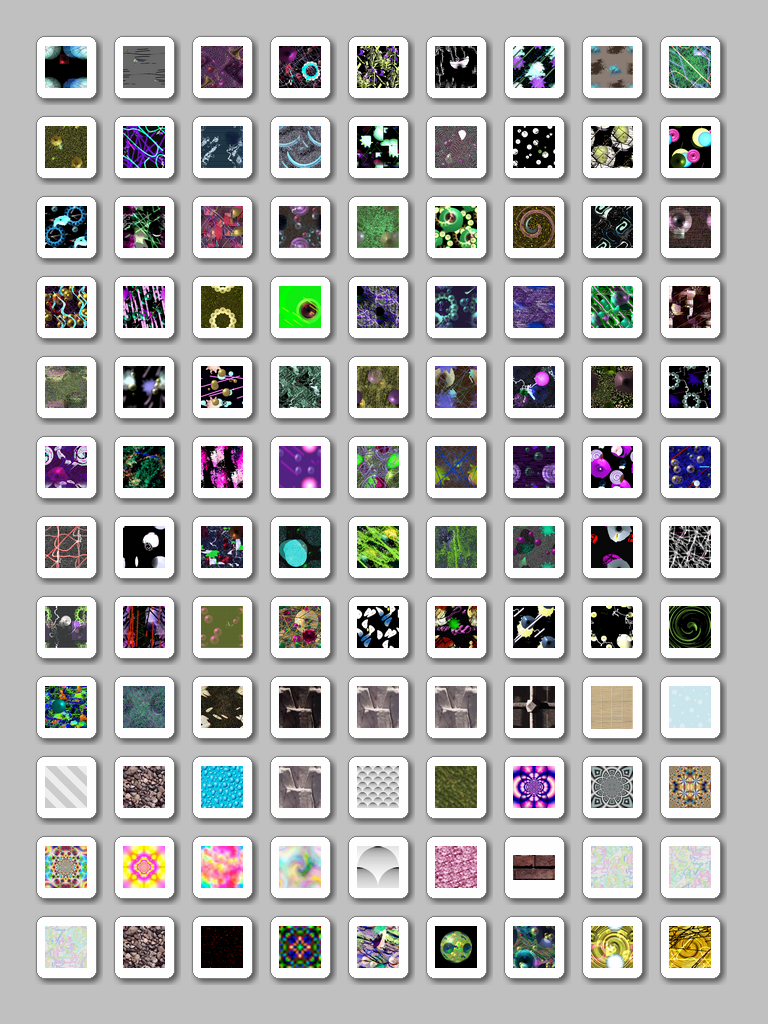This screenshot has width=768, height=1024.
Task: Choose the golden yellow swirl tile
Action: pyautogui.click(x=690, y=947)
